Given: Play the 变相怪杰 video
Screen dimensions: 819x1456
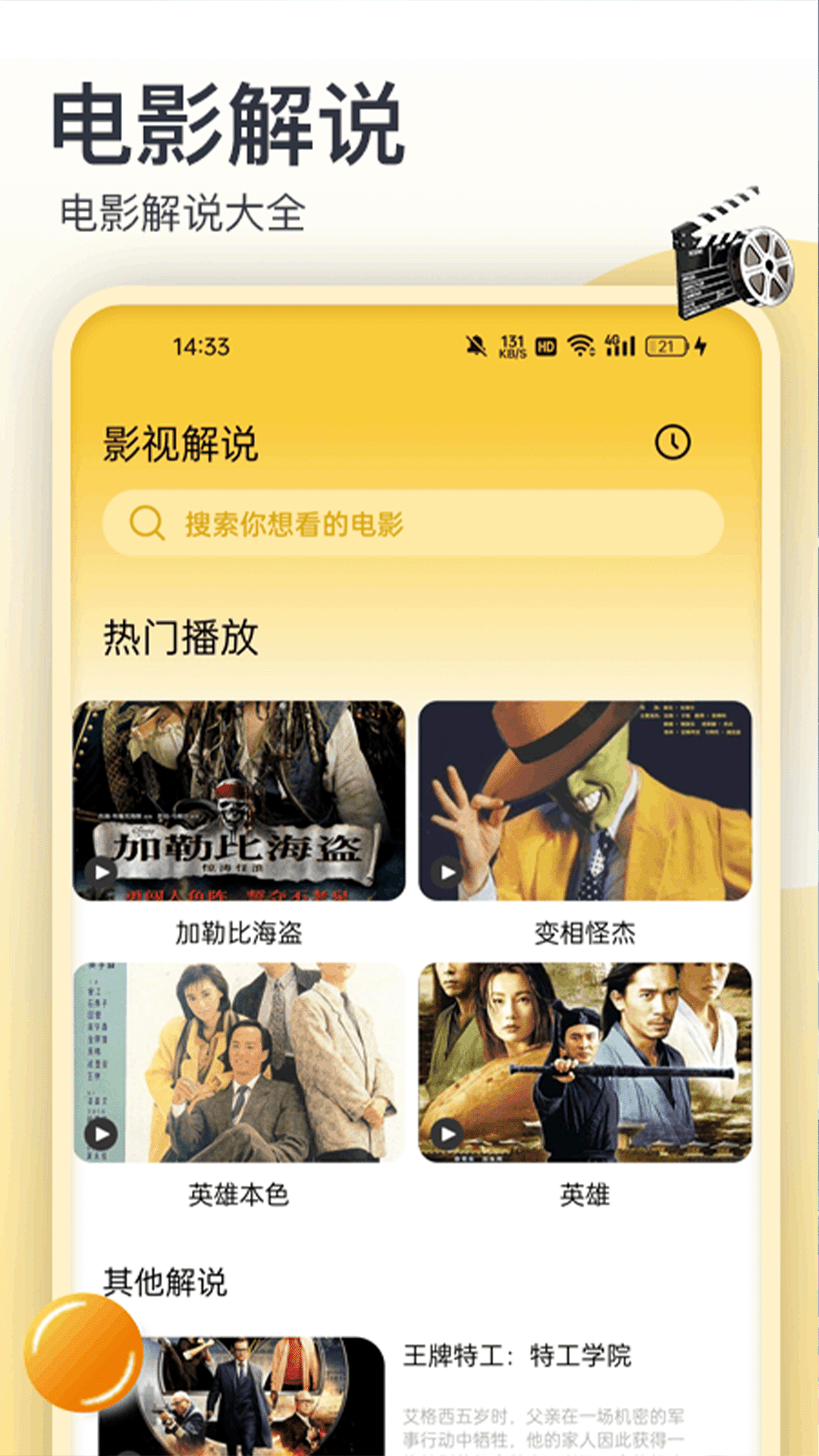Looking at the screenshot, I should point(446,871).
